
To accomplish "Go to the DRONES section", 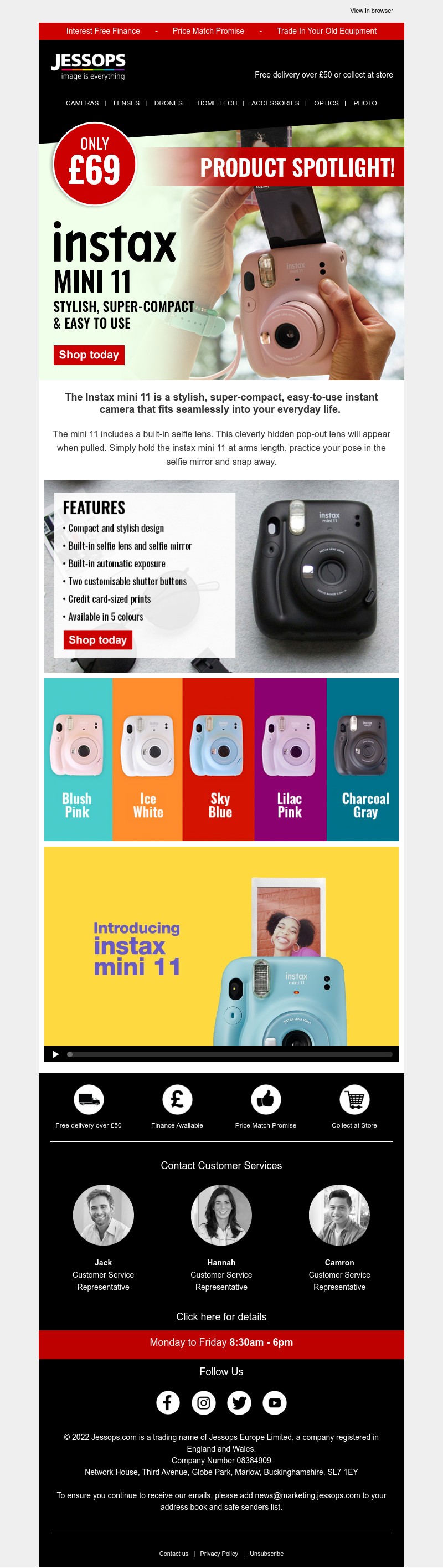I will click(x=168, y=103).
